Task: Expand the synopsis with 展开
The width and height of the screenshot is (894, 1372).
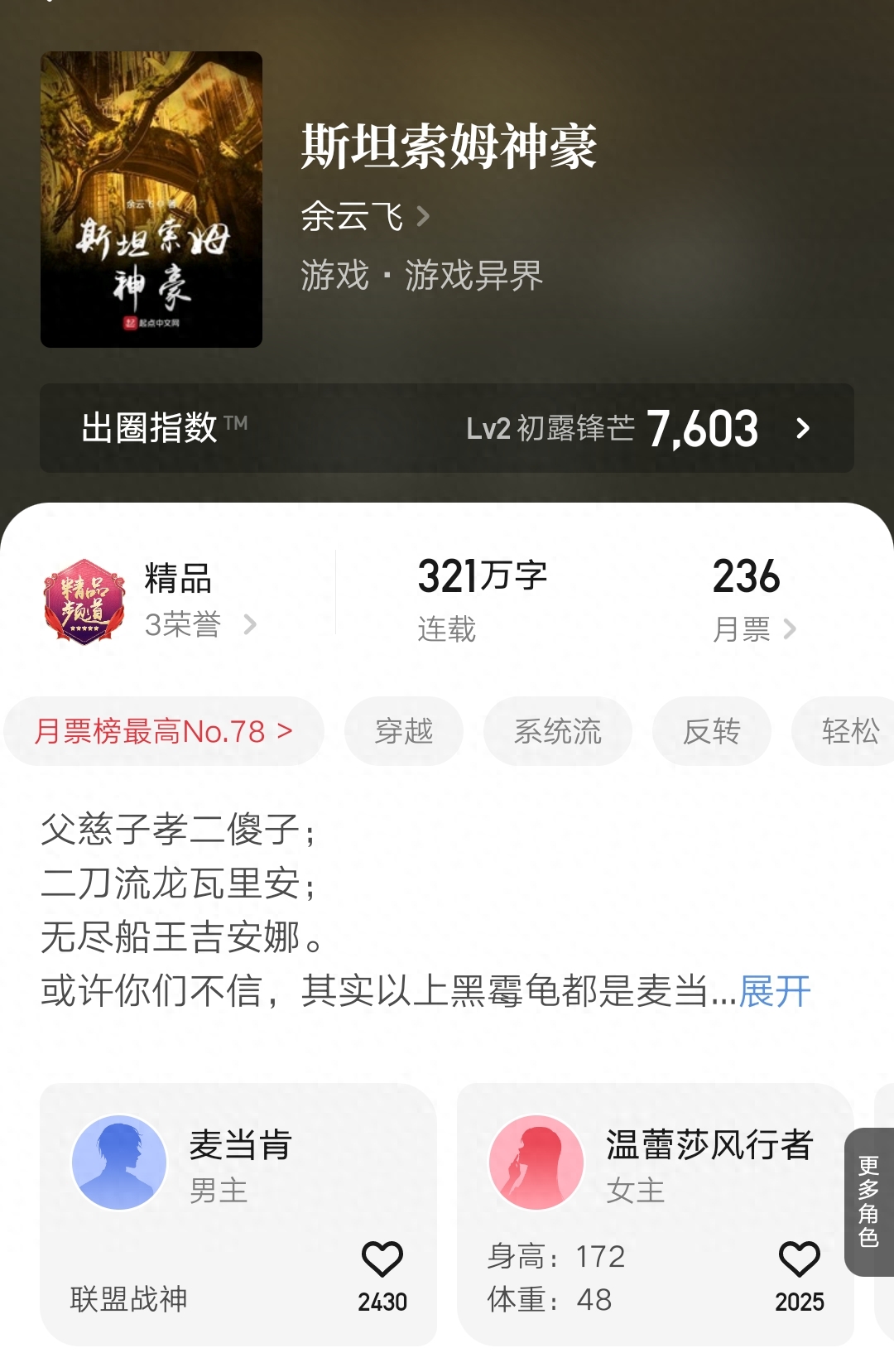Action: [775, 991]
